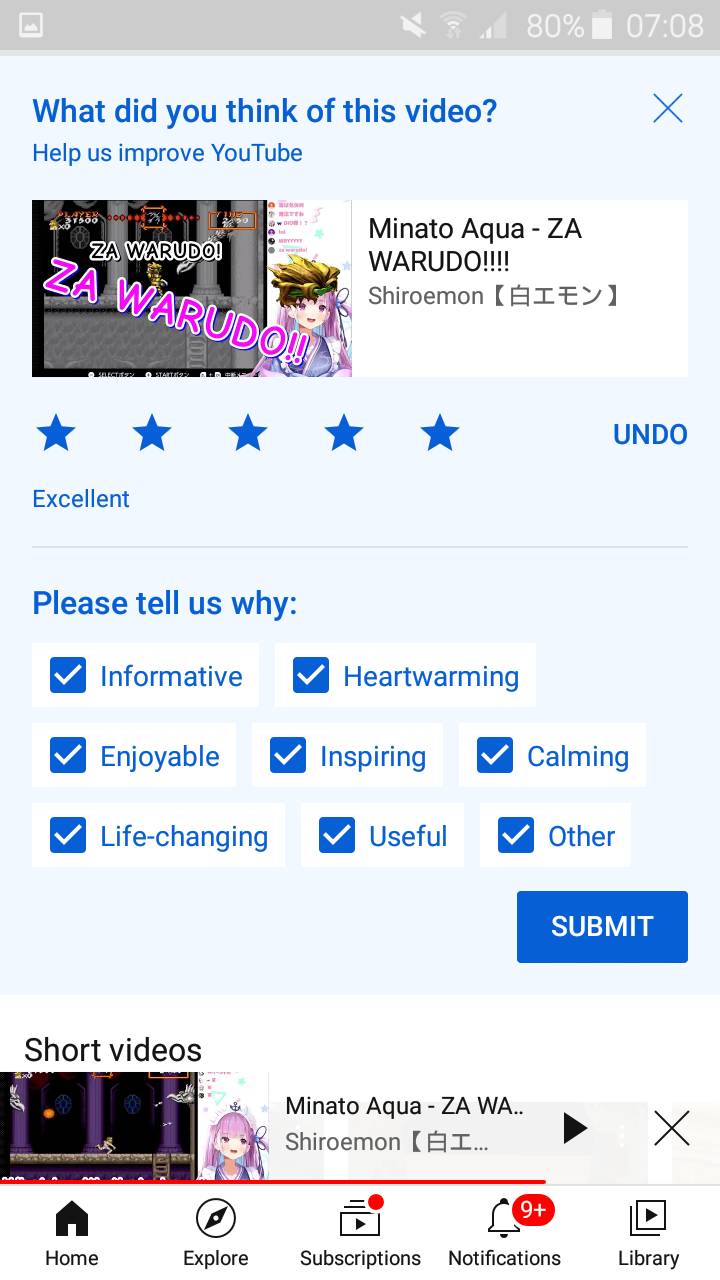Deselect the Other checkbox

516,836
